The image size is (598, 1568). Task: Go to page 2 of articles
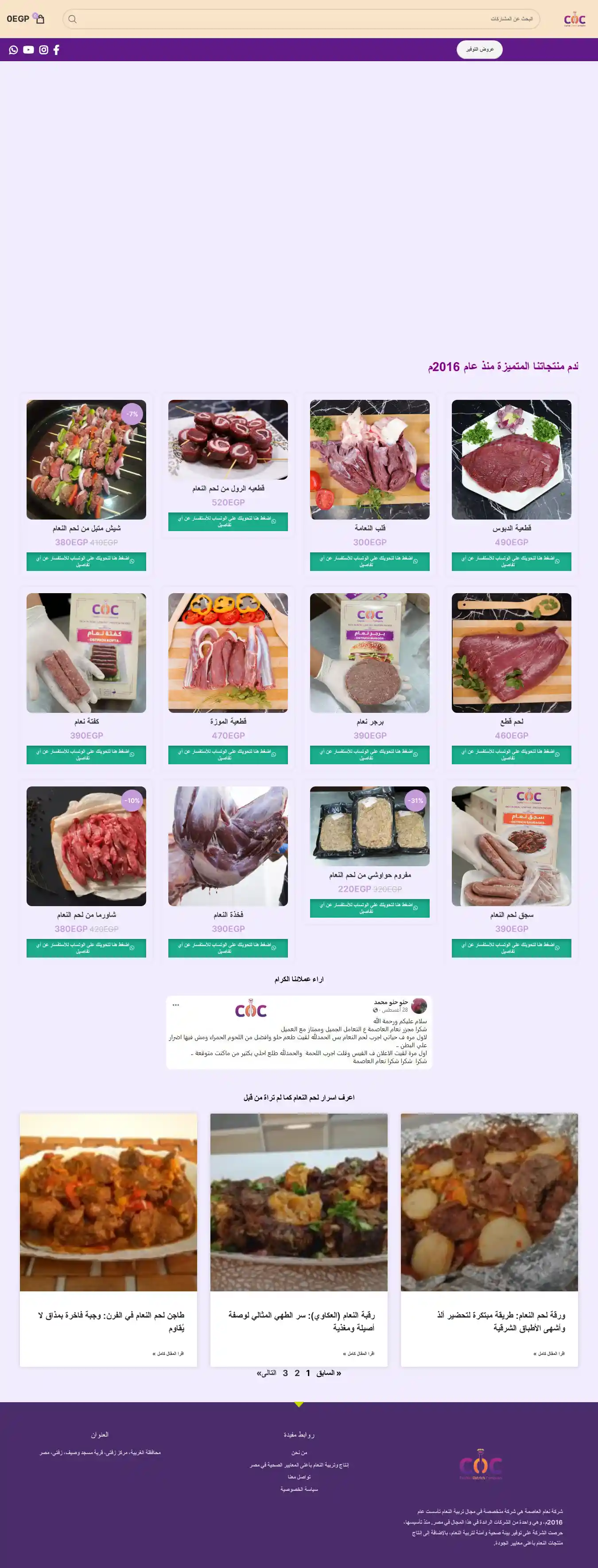(x=297, y=1372)
